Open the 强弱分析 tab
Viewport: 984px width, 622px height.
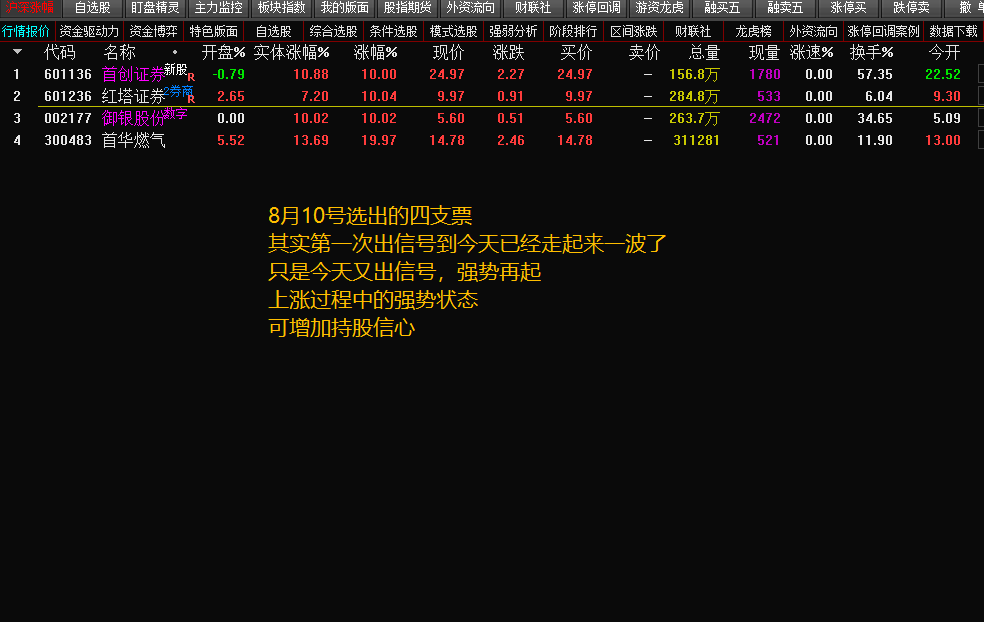[x=513, y=31]
